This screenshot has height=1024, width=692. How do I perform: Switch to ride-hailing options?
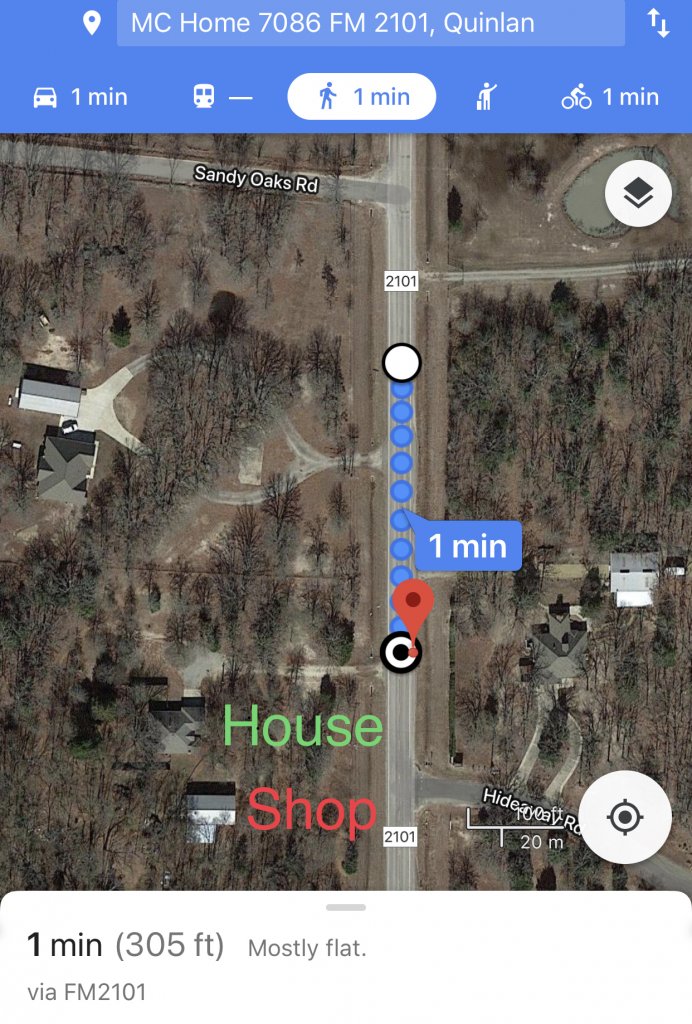[x=486, y=97]
